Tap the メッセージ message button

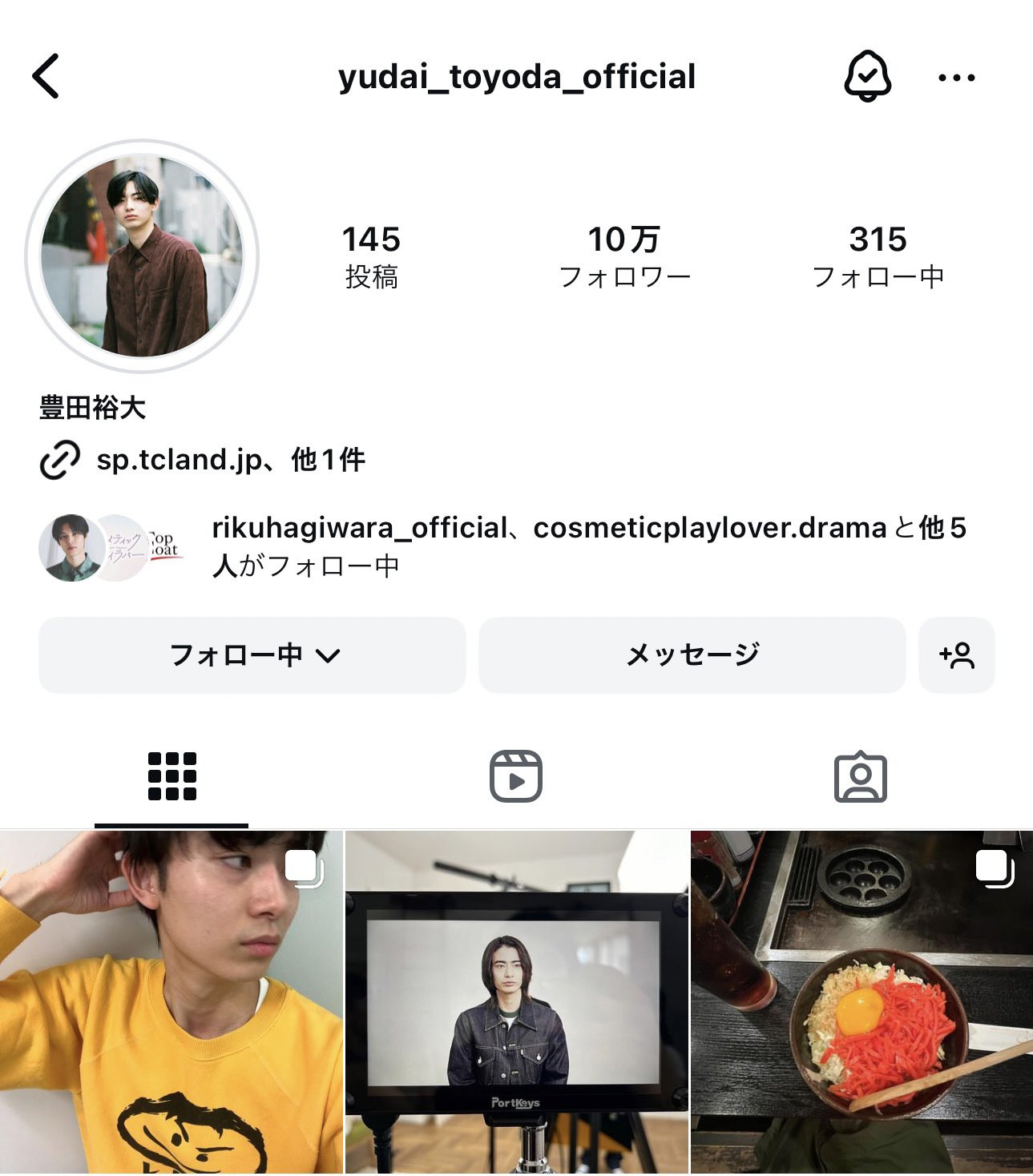(x=692, y=655)
